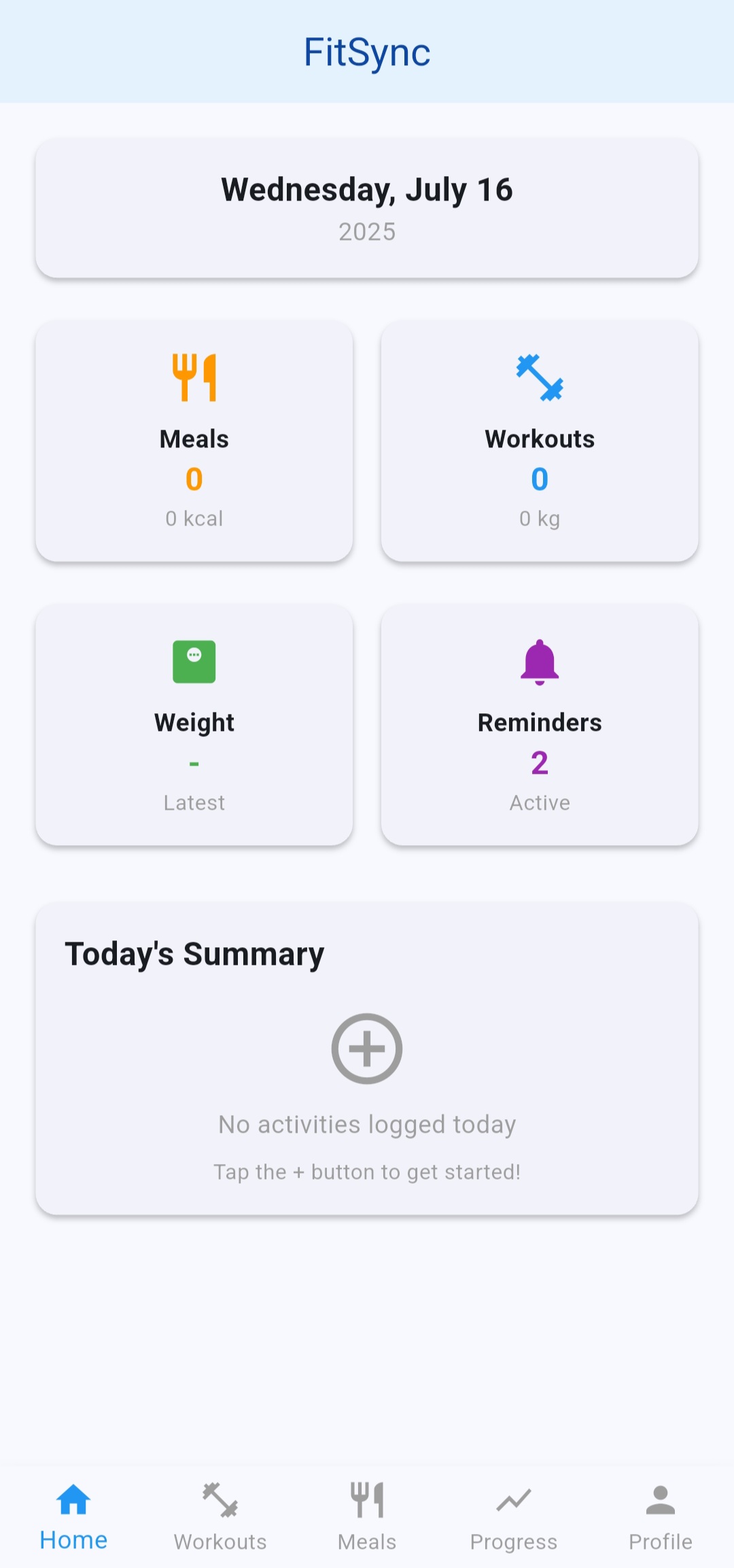Image resolution: width=734 pixels, height=1568 pixels.
Task: Open the Weight card showing Latest
Action: [x=194, y=724]
